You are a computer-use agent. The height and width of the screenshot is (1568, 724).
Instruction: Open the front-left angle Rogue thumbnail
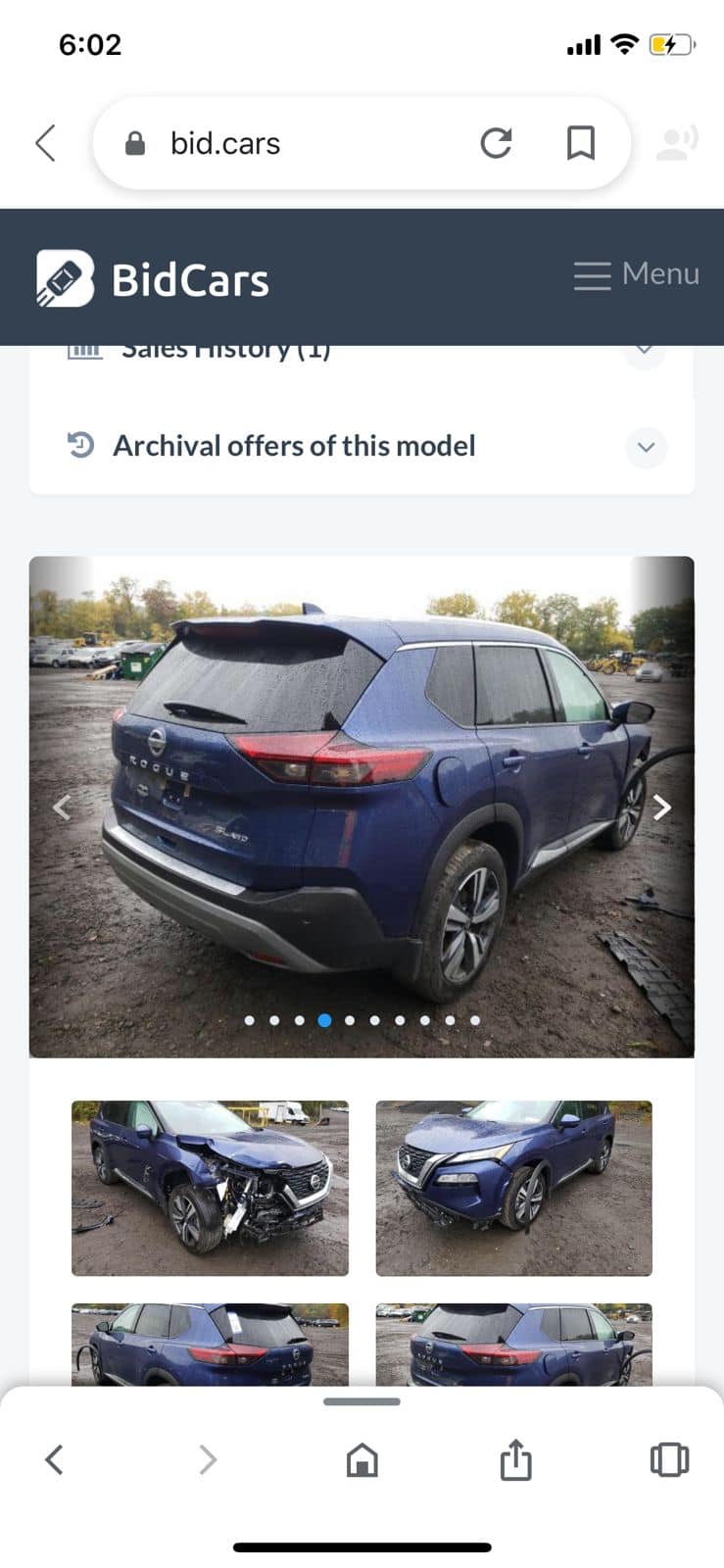coord(513,1188)
